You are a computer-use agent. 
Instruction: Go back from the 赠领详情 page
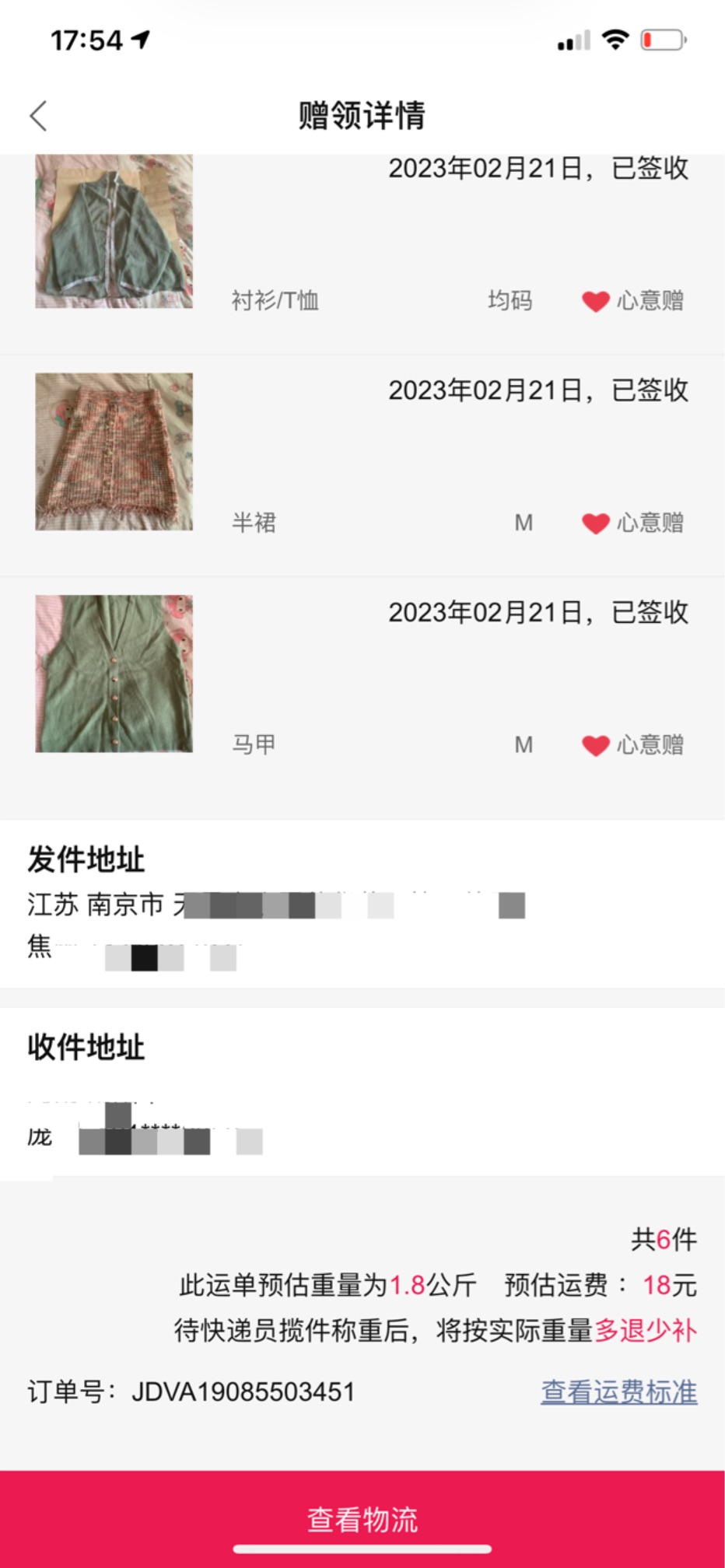pos(39,116)
